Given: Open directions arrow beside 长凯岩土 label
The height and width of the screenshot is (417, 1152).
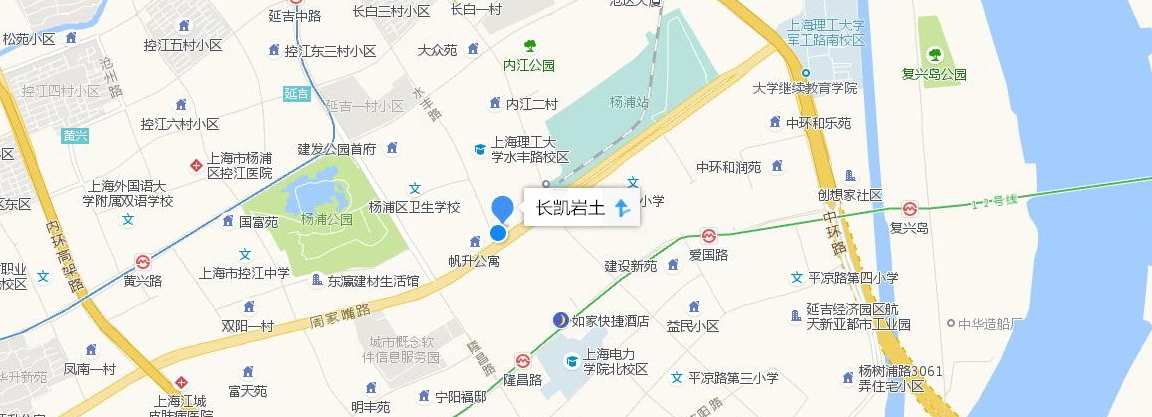Looking at the screenshot, I should click(x=621, y=208).
